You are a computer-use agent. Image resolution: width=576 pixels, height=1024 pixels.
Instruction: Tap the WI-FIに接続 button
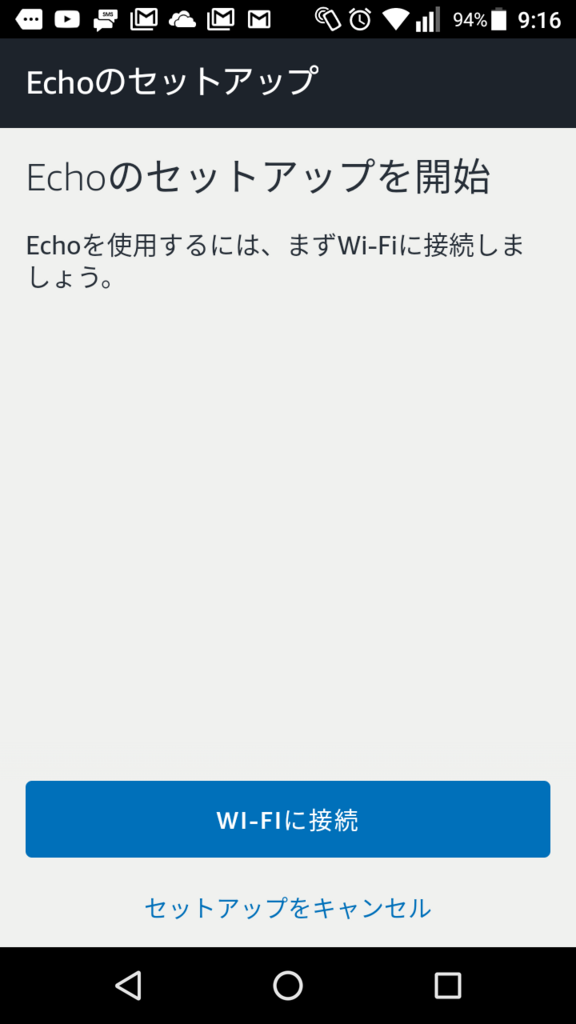click(288, 819)
